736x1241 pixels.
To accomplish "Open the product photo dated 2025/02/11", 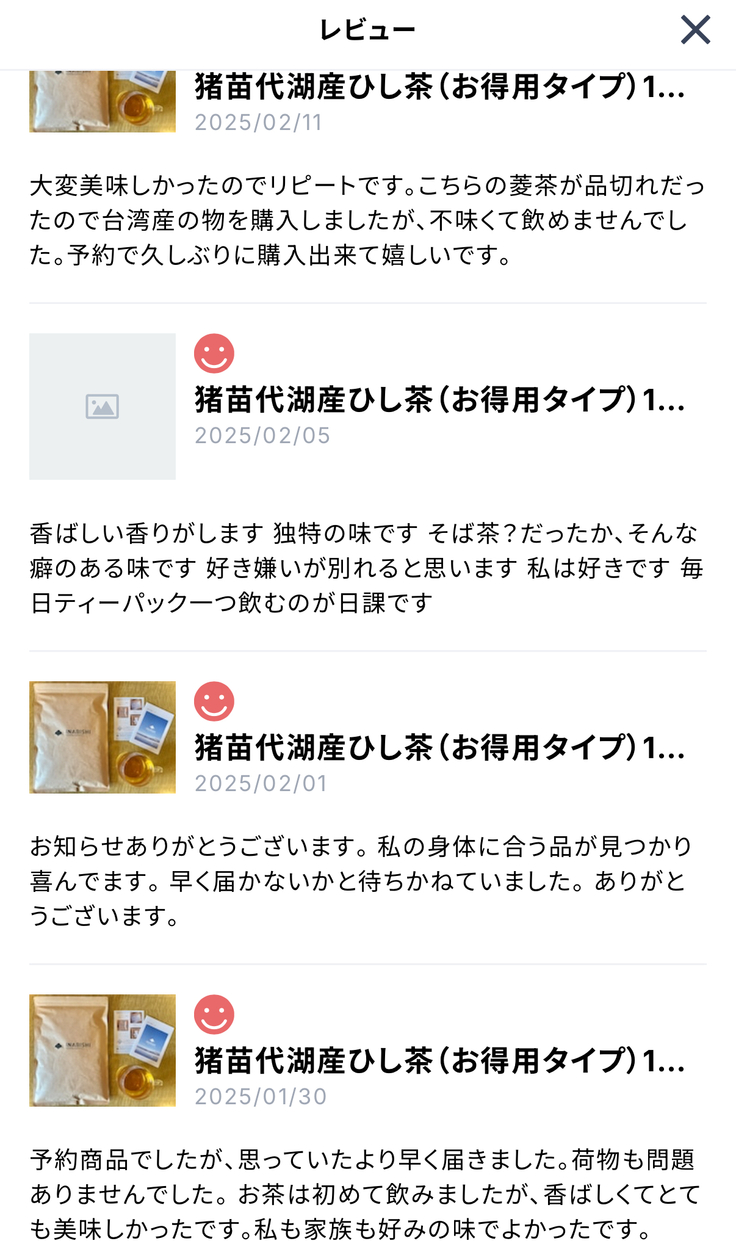I will pos(102,100).
